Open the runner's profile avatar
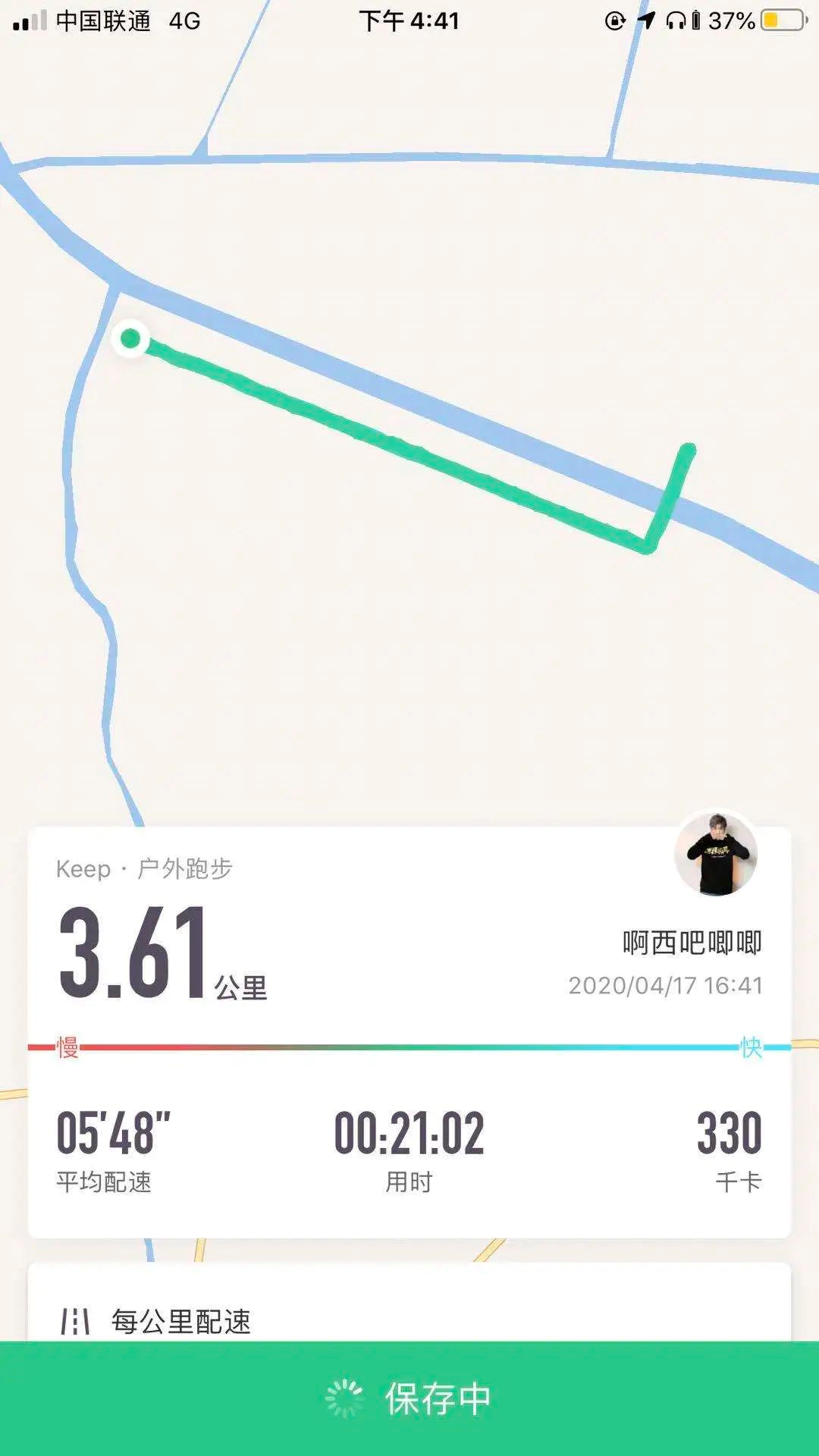The height and width of the screenshot is (1456, 819). 716,854
